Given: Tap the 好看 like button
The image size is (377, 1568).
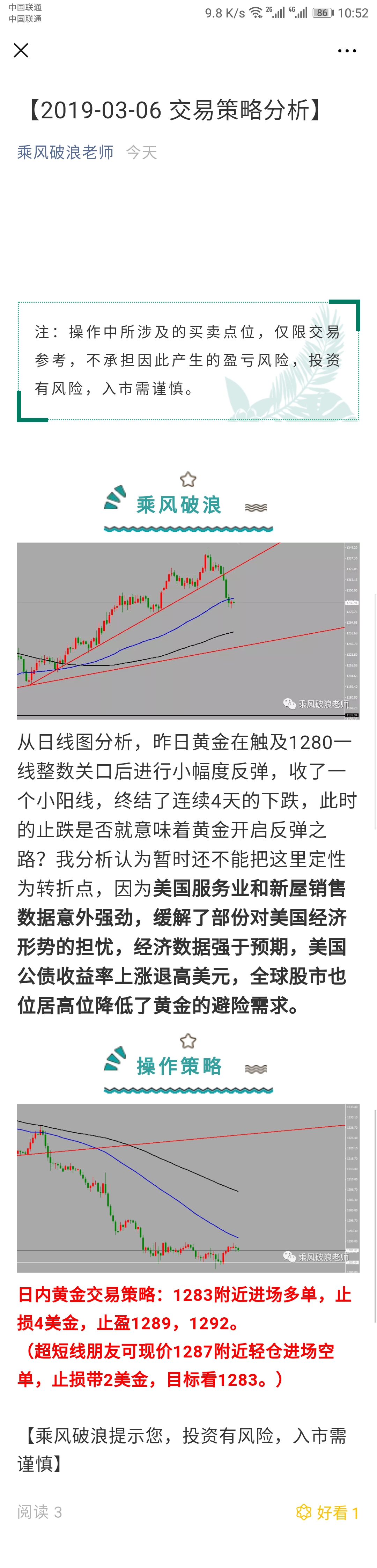Looking at the screenshot, I should tap(327, 1512).
